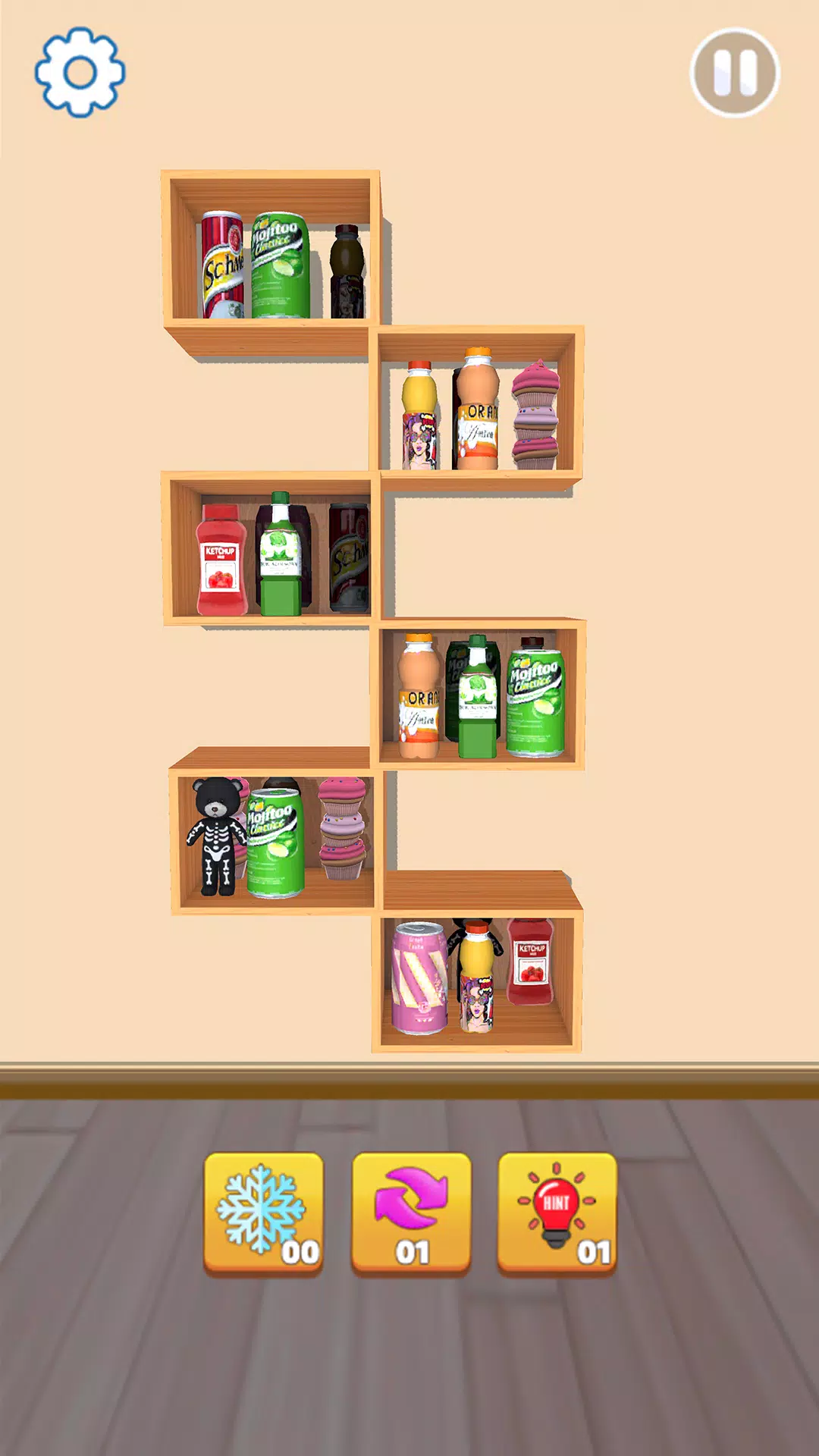This screenshot has width=819, height=1456.
Task: Select the ORAN juice bottle on second shelf
Action: [474, 409]
